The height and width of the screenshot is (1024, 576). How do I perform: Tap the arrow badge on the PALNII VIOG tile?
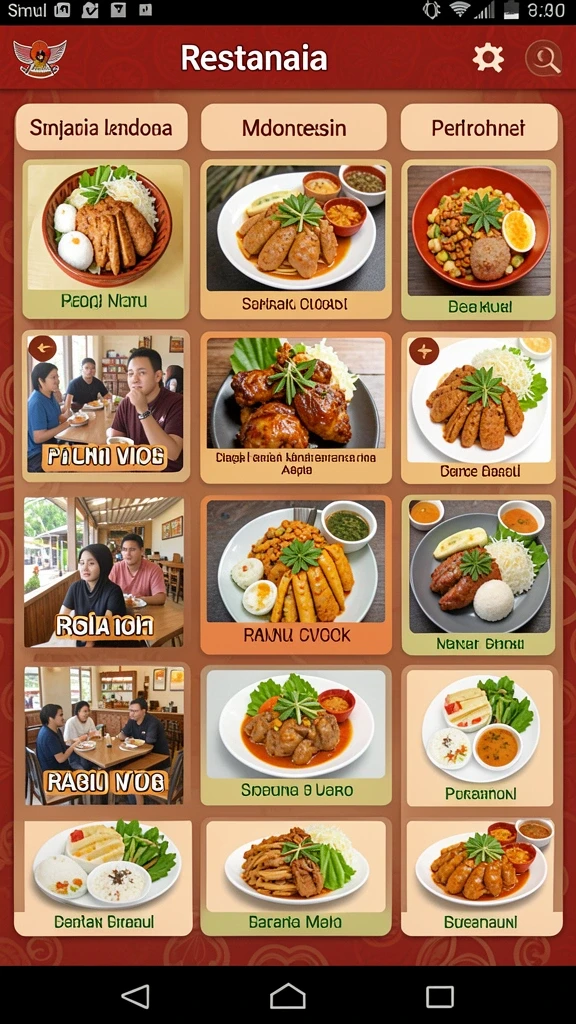(x=42, y=349)
